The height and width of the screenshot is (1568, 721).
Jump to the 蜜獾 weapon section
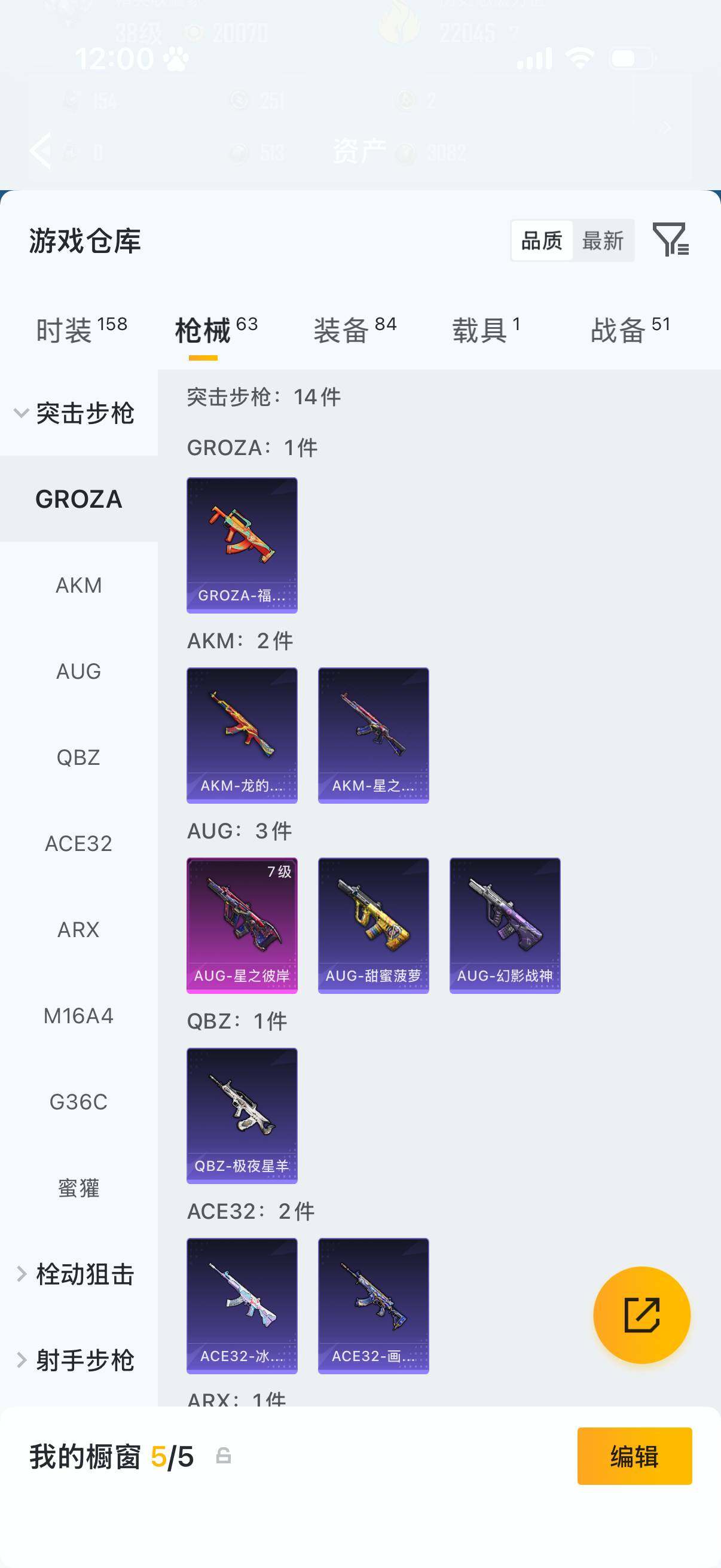[x=78, y=1188]
